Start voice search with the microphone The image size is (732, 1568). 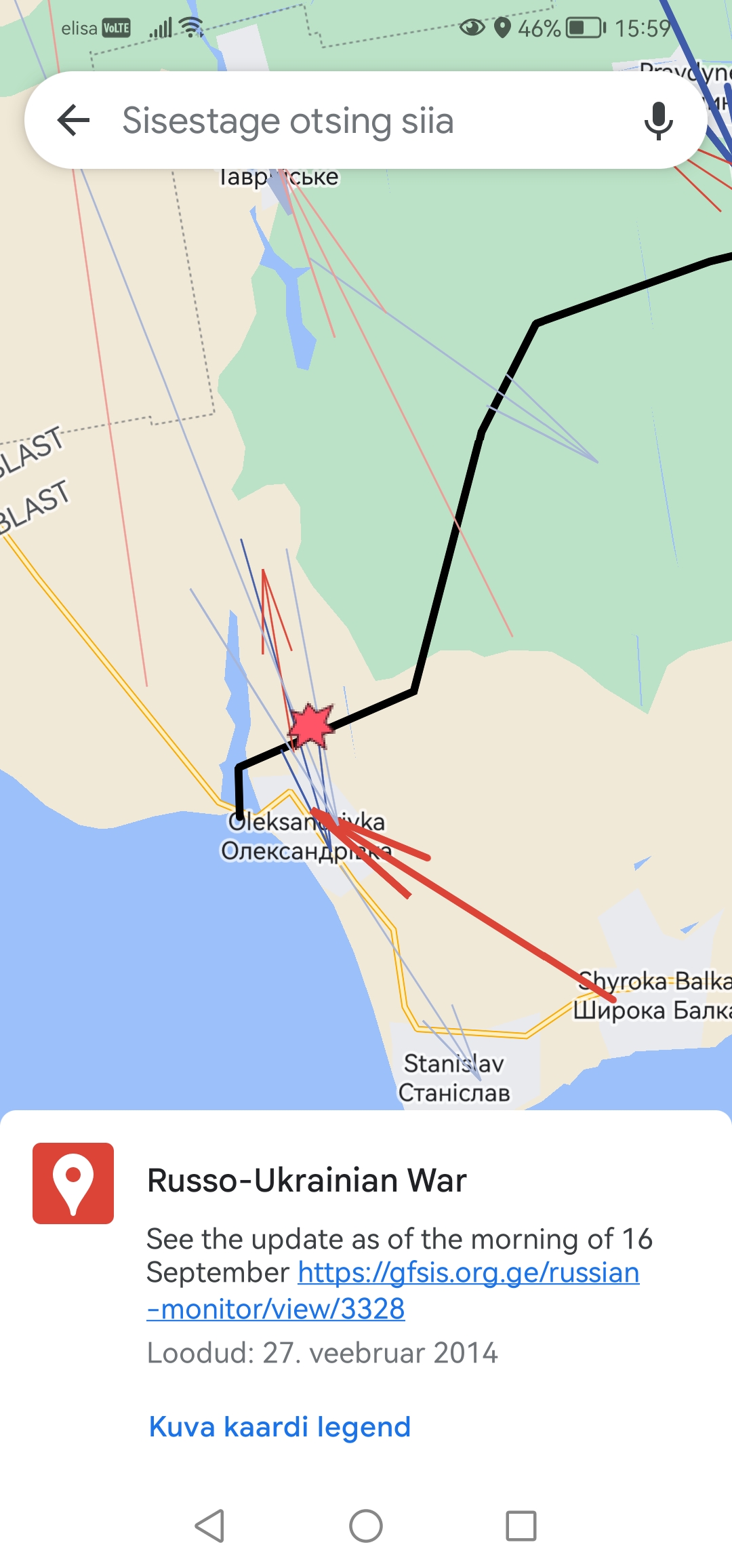tap(658, 121)
